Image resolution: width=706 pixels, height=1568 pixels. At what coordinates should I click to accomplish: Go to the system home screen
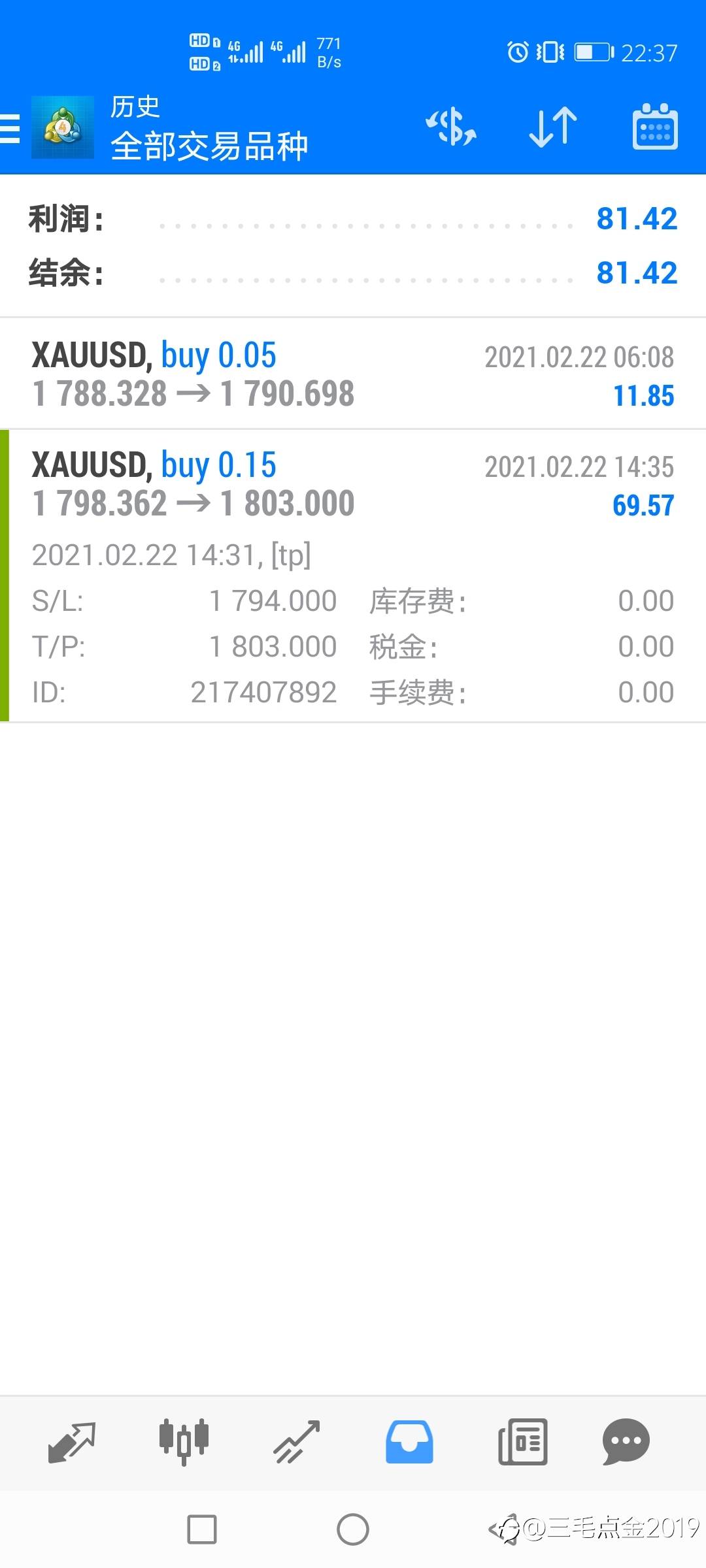pyautogui.click(x=353, y=1529)
